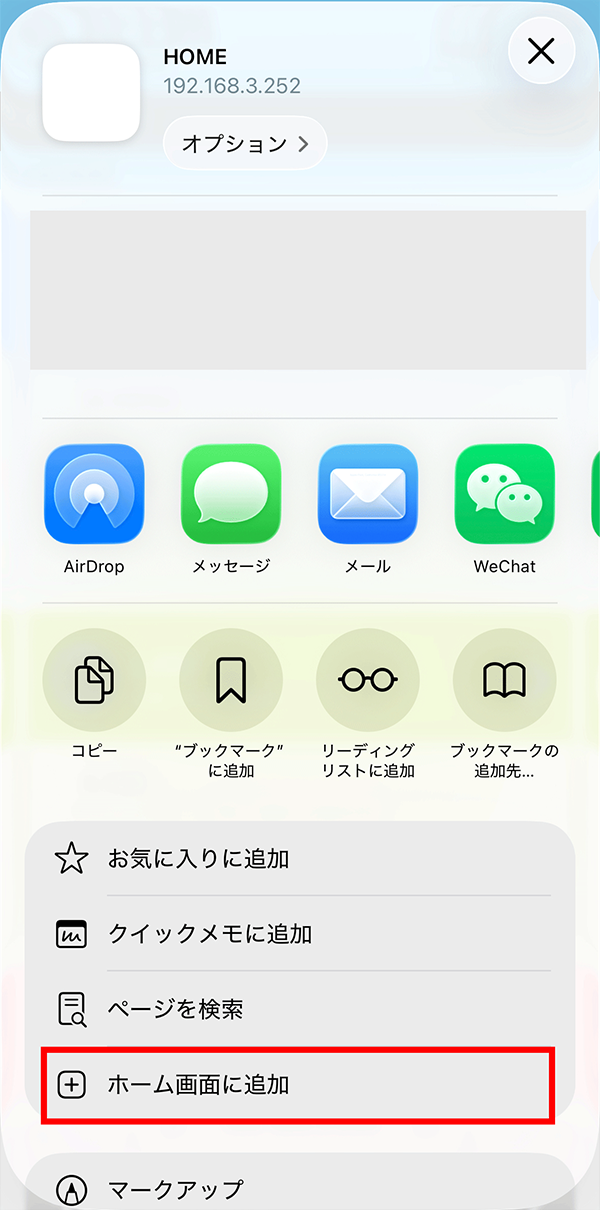Share the page to WeChat
The width and height of the screenshot is (600, 1210).
[504, 494]
